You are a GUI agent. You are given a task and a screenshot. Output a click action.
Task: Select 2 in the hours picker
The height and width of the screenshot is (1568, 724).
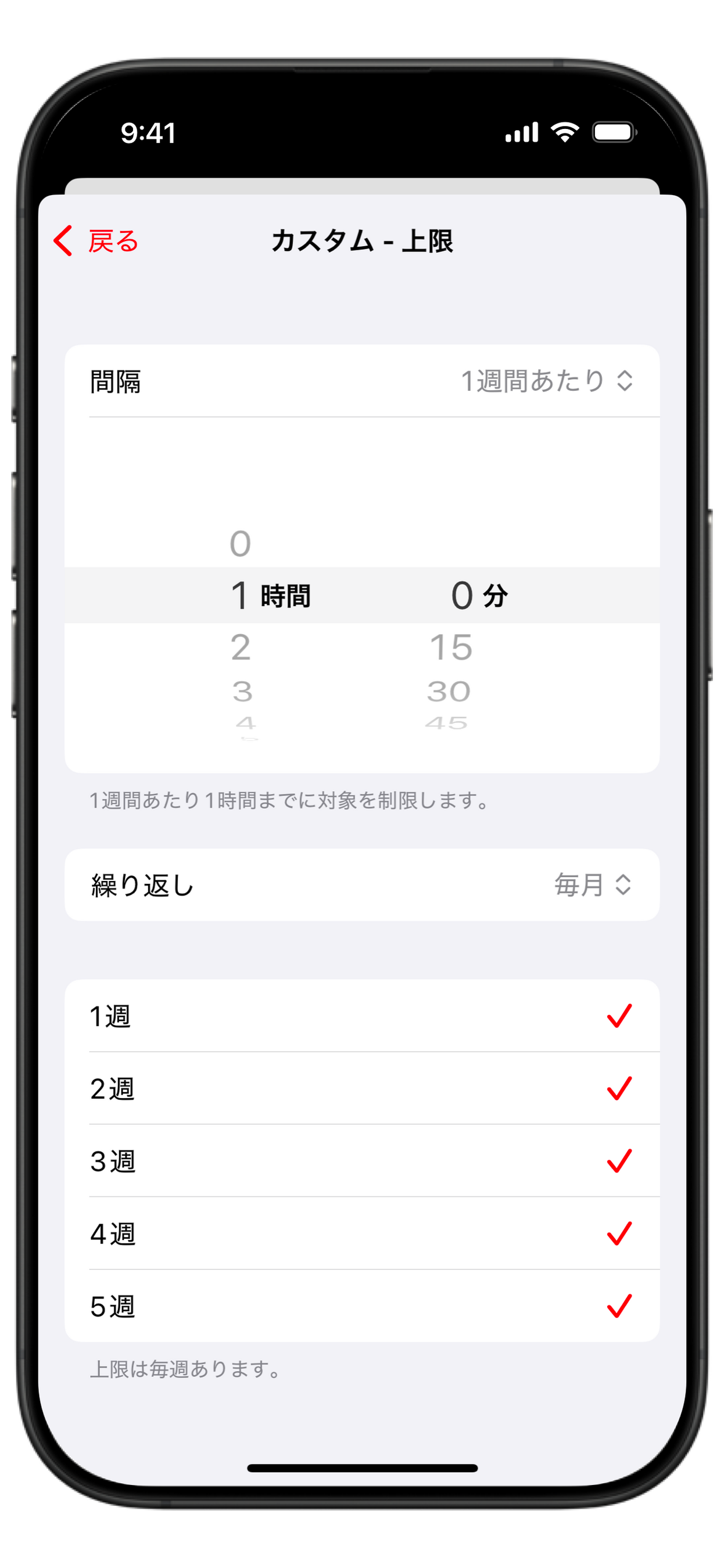241,647
